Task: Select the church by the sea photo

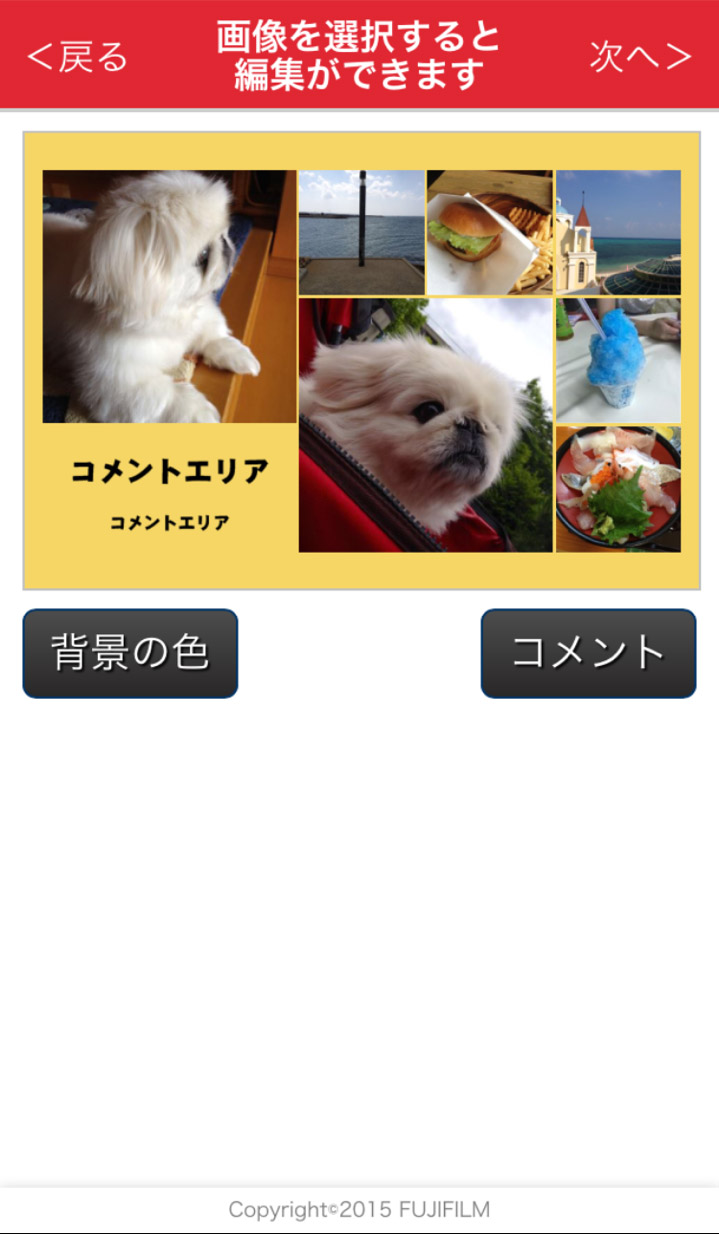Action: coord(618,232)
